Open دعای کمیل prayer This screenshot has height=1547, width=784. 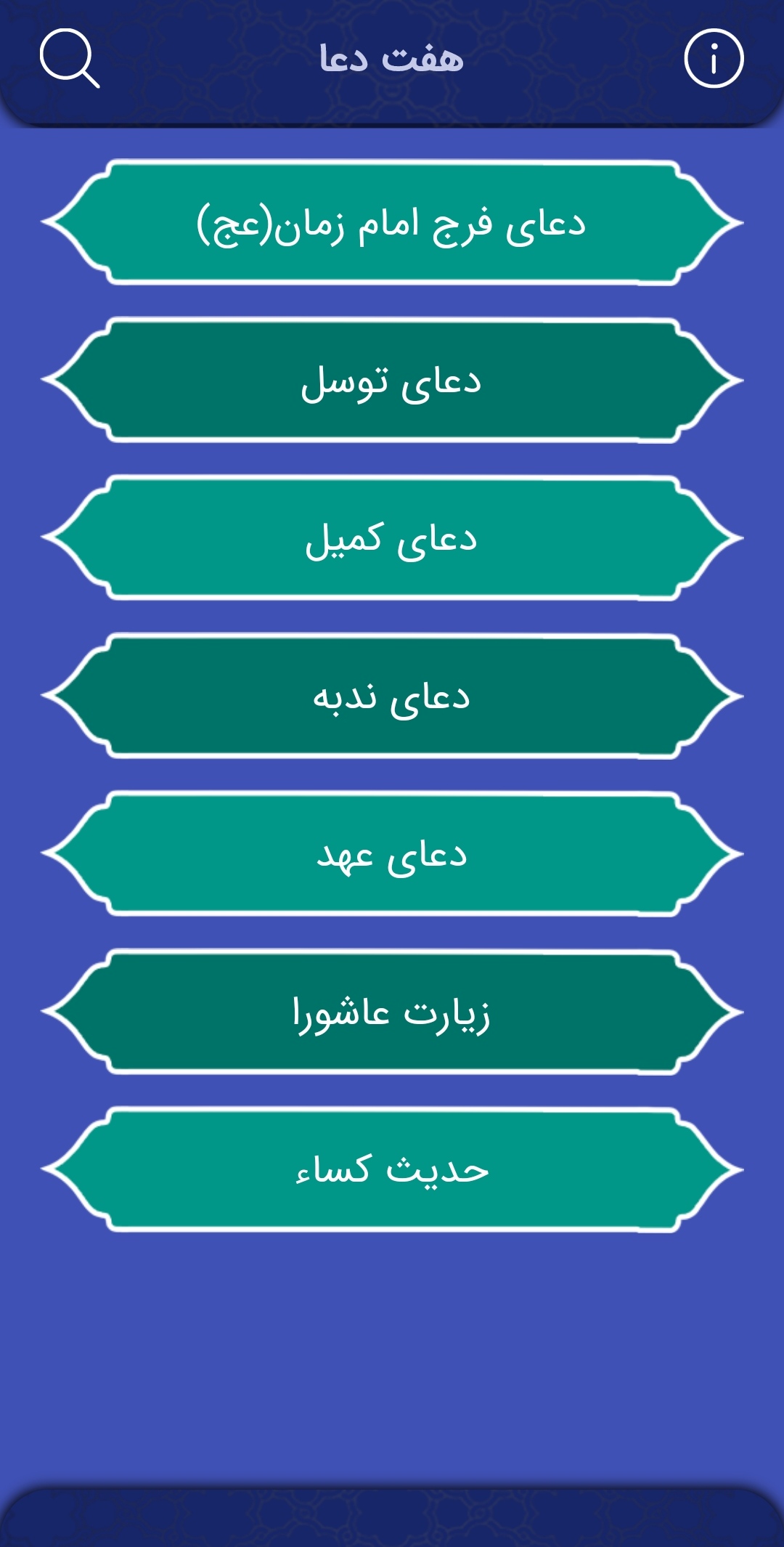392,538
